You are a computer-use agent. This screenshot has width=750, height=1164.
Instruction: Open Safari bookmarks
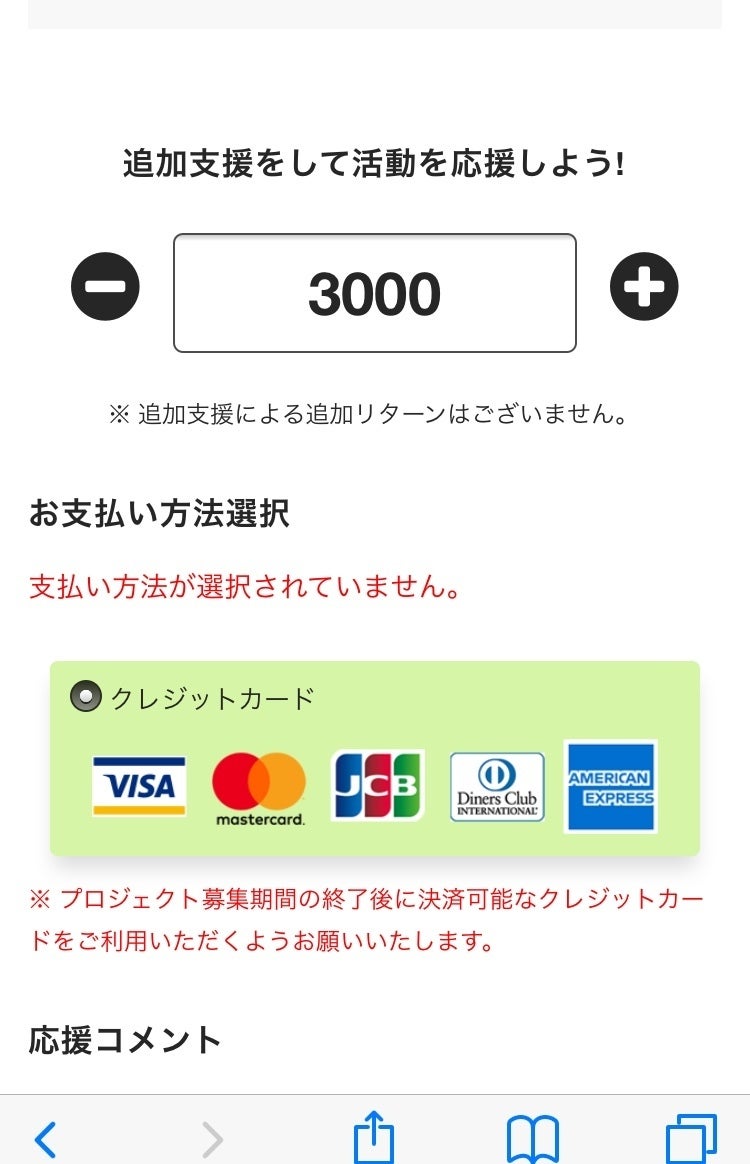click(x=532, y=1139)
